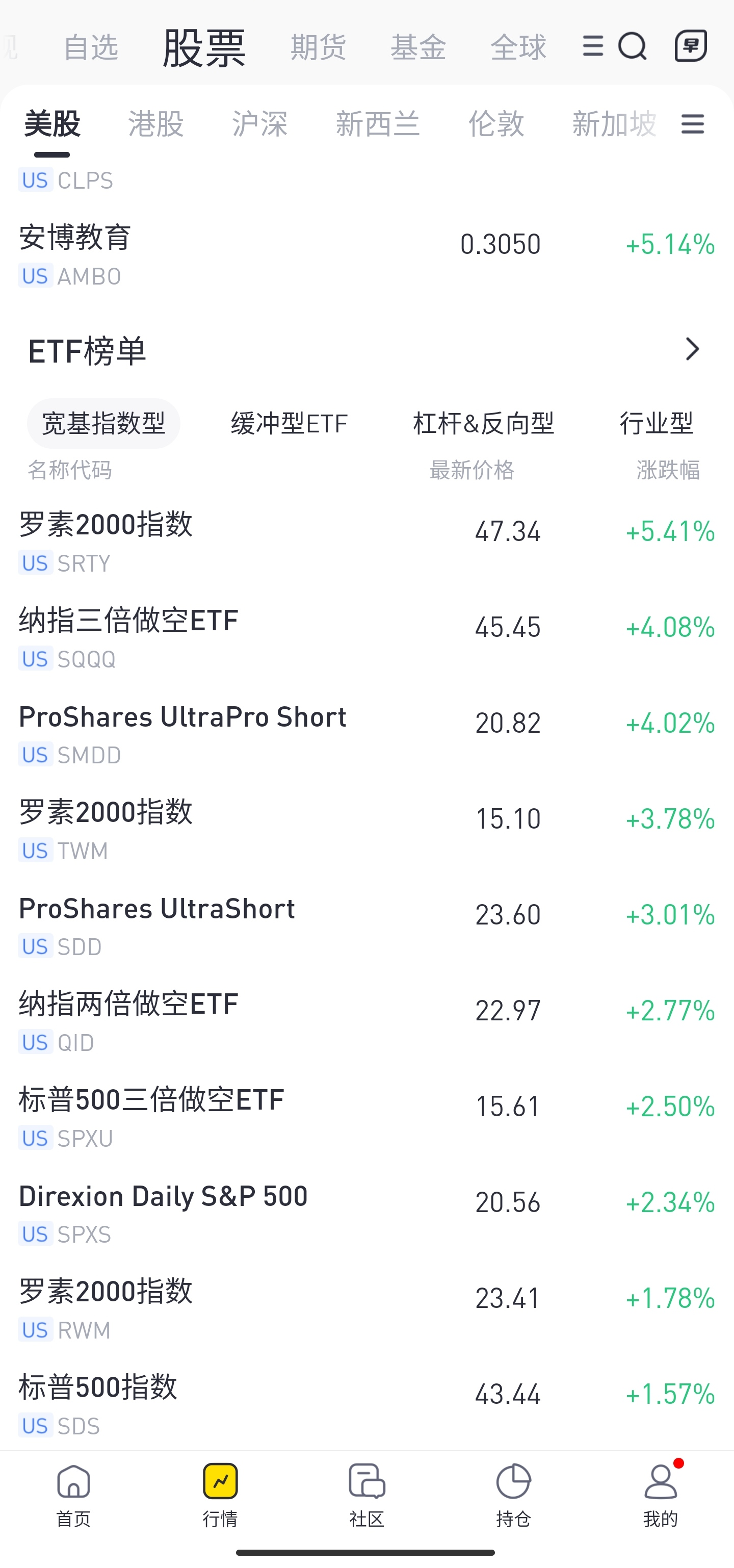Open the SQQQ 纳指三倍做空ETF row
Viewport: 734px width, 1568px height.
pos(367,638)
